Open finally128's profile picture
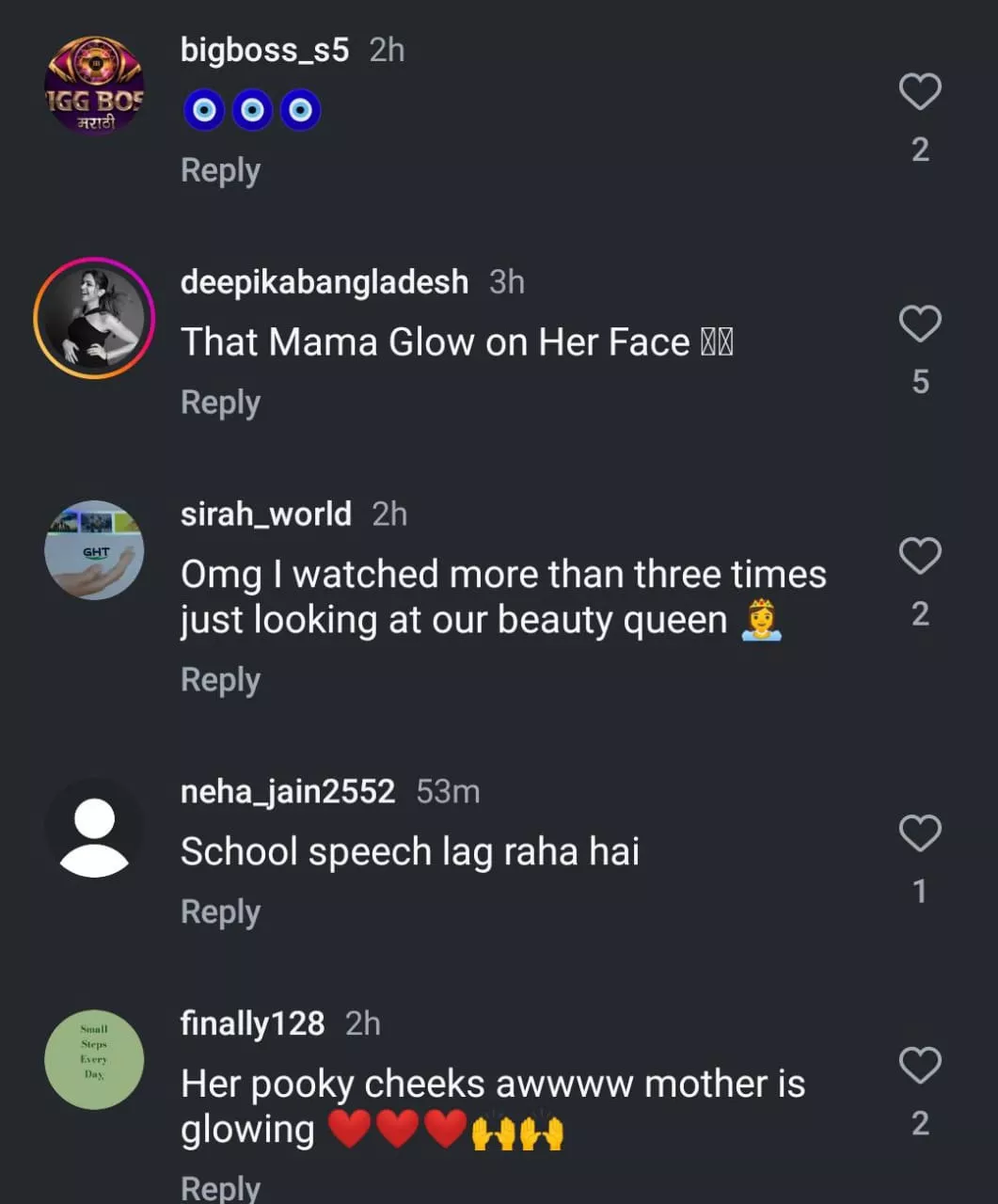 [94, 1060]
